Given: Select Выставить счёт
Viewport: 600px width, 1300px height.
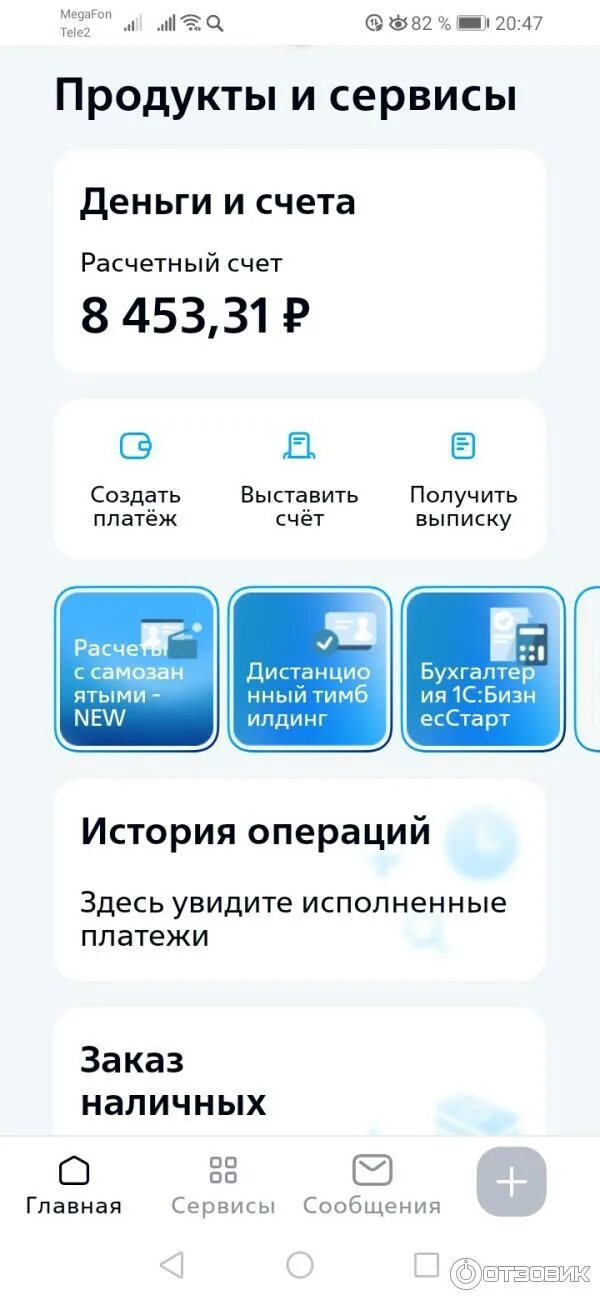Looking at the screenshot, I should 299,479.
